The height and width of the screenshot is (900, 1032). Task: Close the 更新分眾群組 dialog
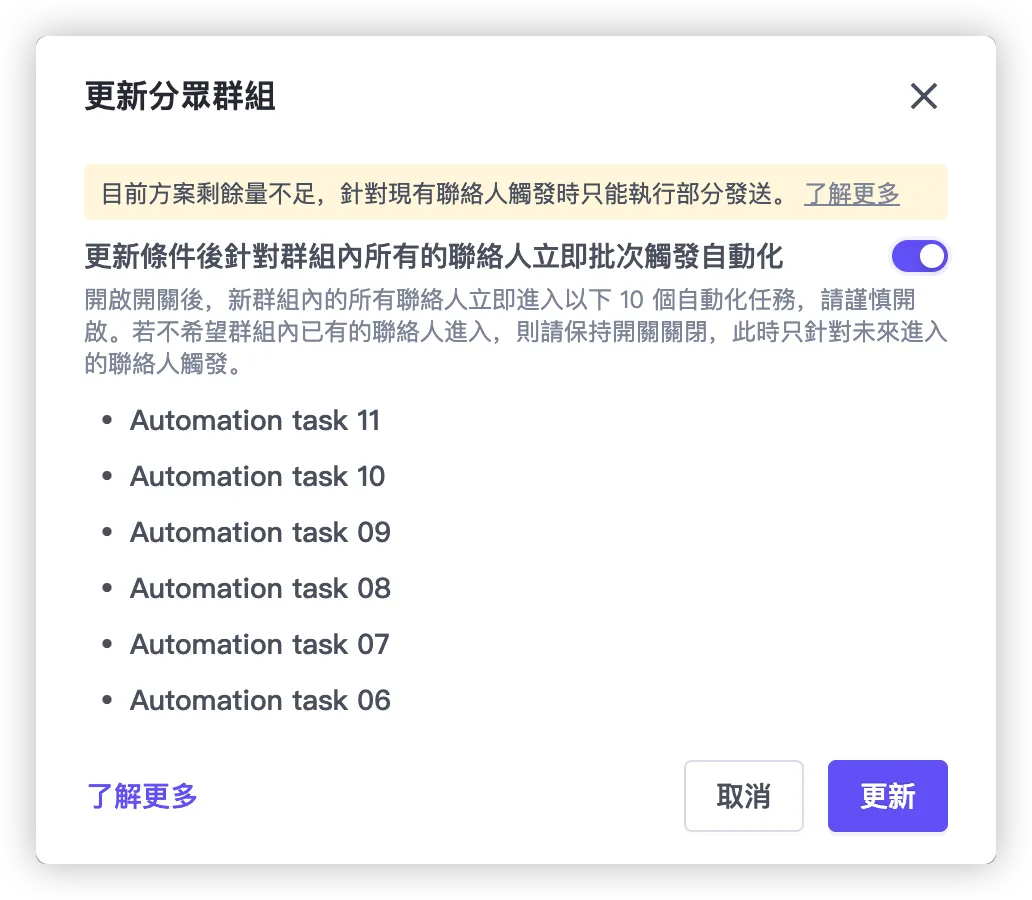(x=923, y=97)
